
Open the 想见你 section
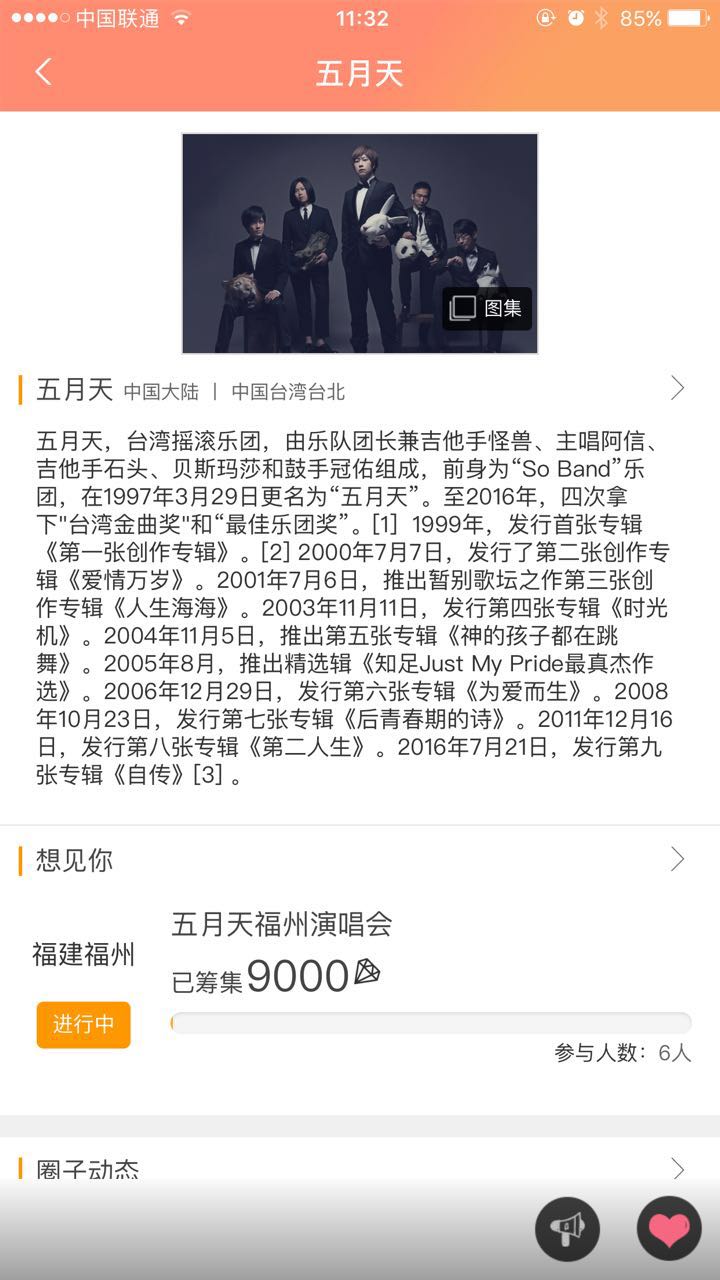pyautogui.click(x=677, y=859)
